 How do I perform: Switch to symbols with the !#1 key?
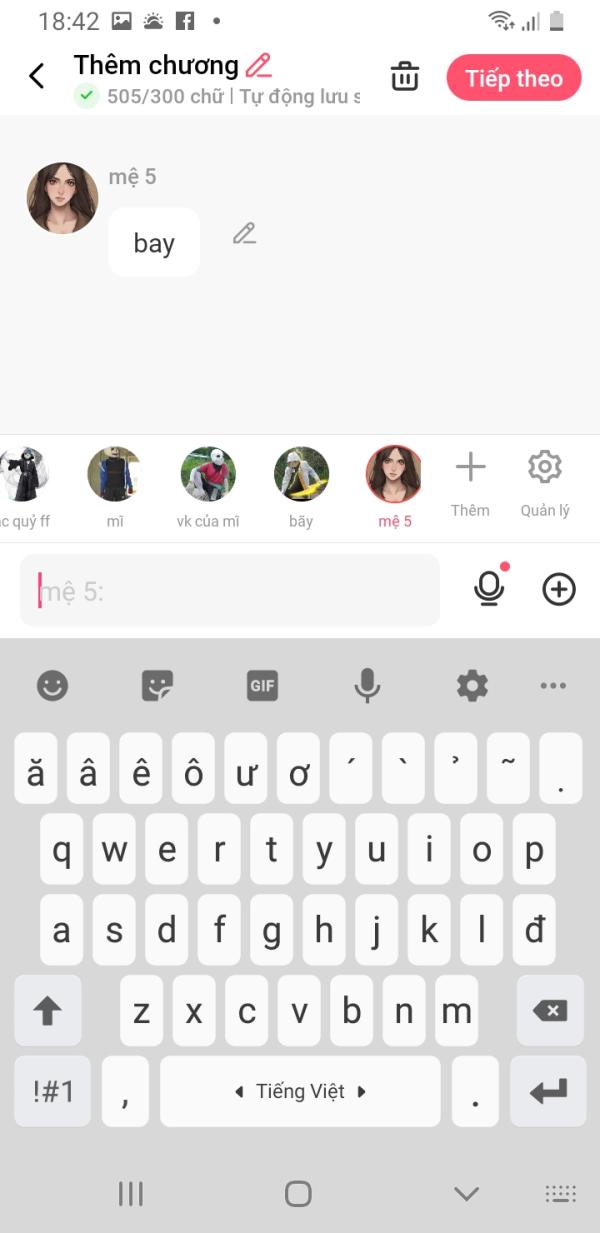(53, 1091)
